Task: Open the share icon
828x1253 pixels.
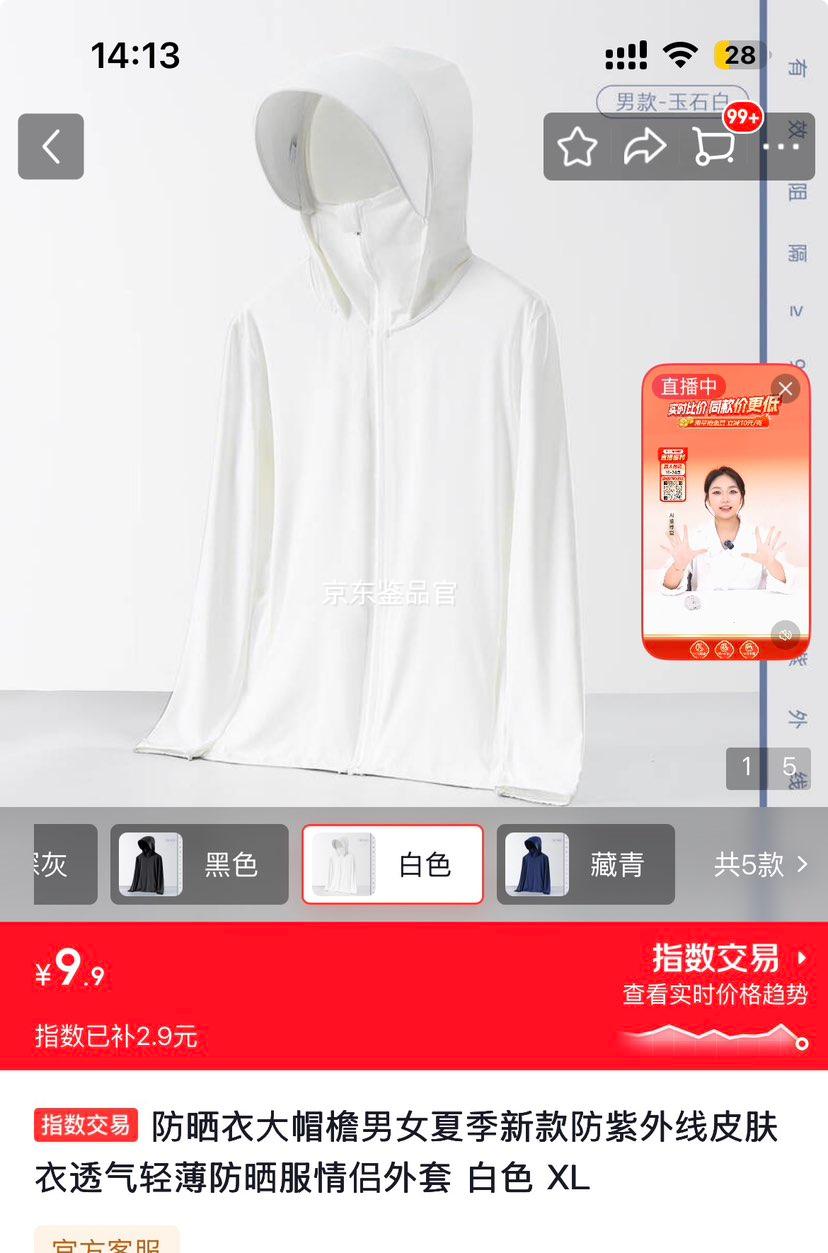Action: point(646,146)
